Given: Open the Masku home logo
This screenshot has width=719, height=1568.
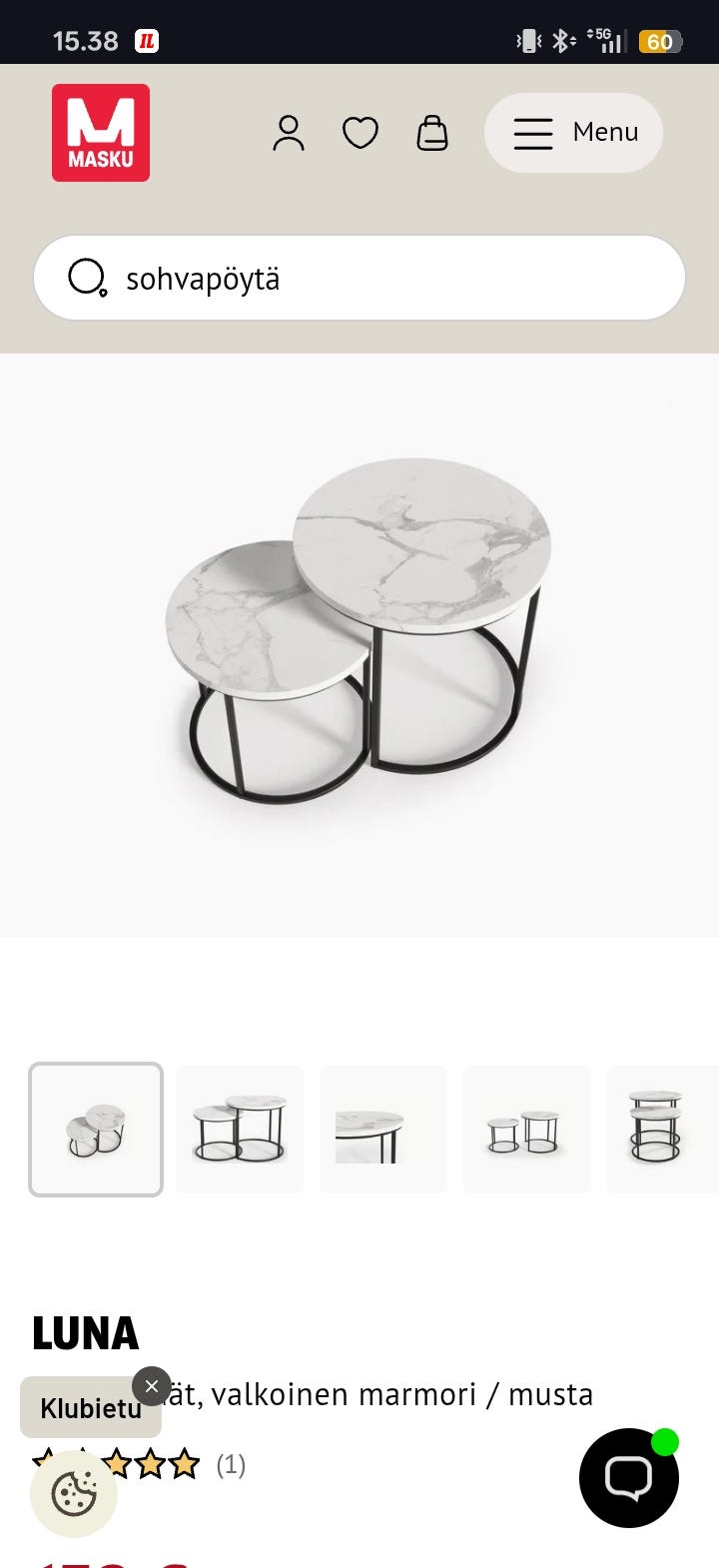Looking at the screenshot, I should point(101,133).
